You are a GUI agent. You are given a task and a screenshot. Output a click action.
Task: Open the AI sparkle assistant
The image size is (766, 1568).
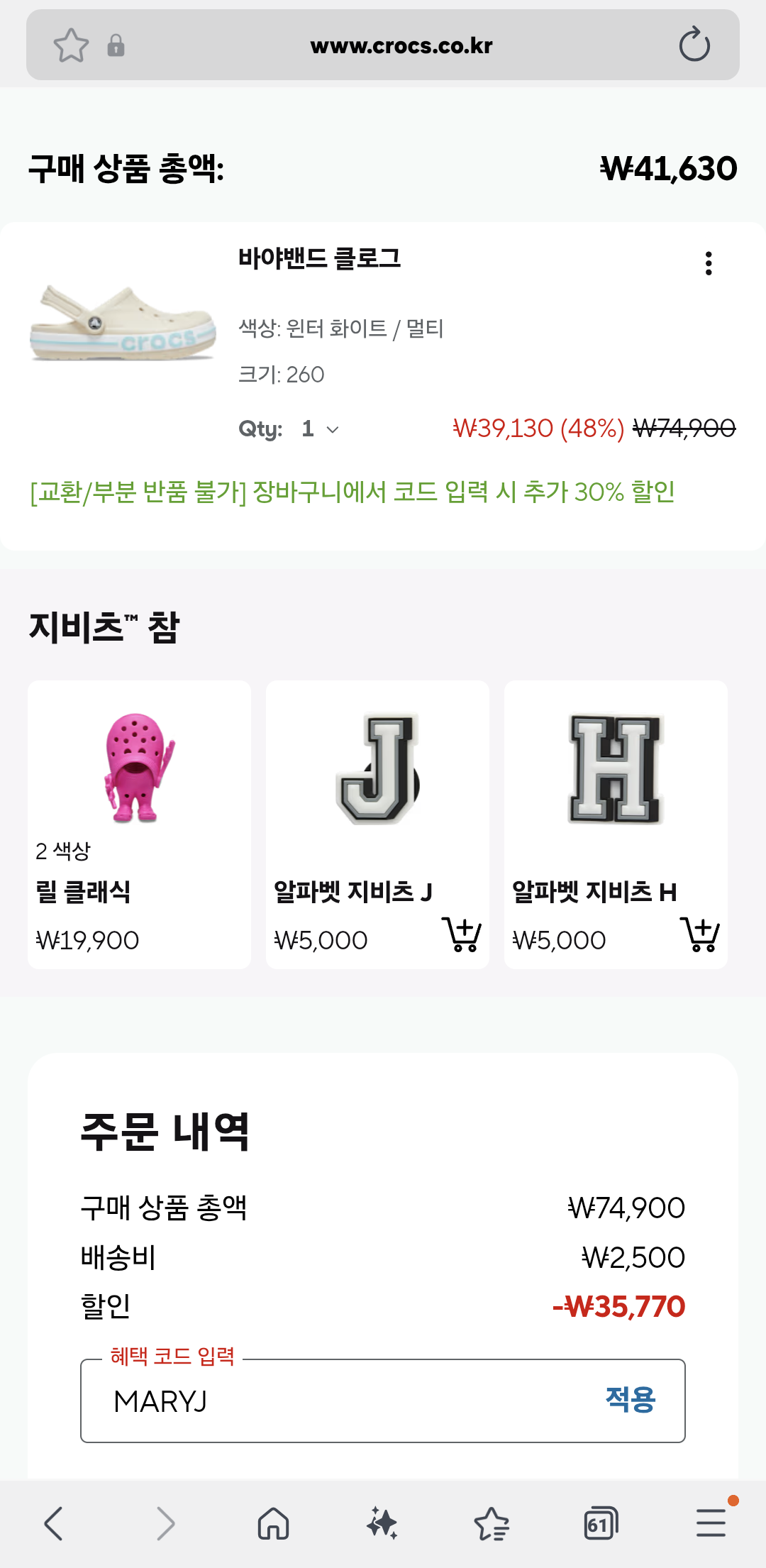[382, 1523]
